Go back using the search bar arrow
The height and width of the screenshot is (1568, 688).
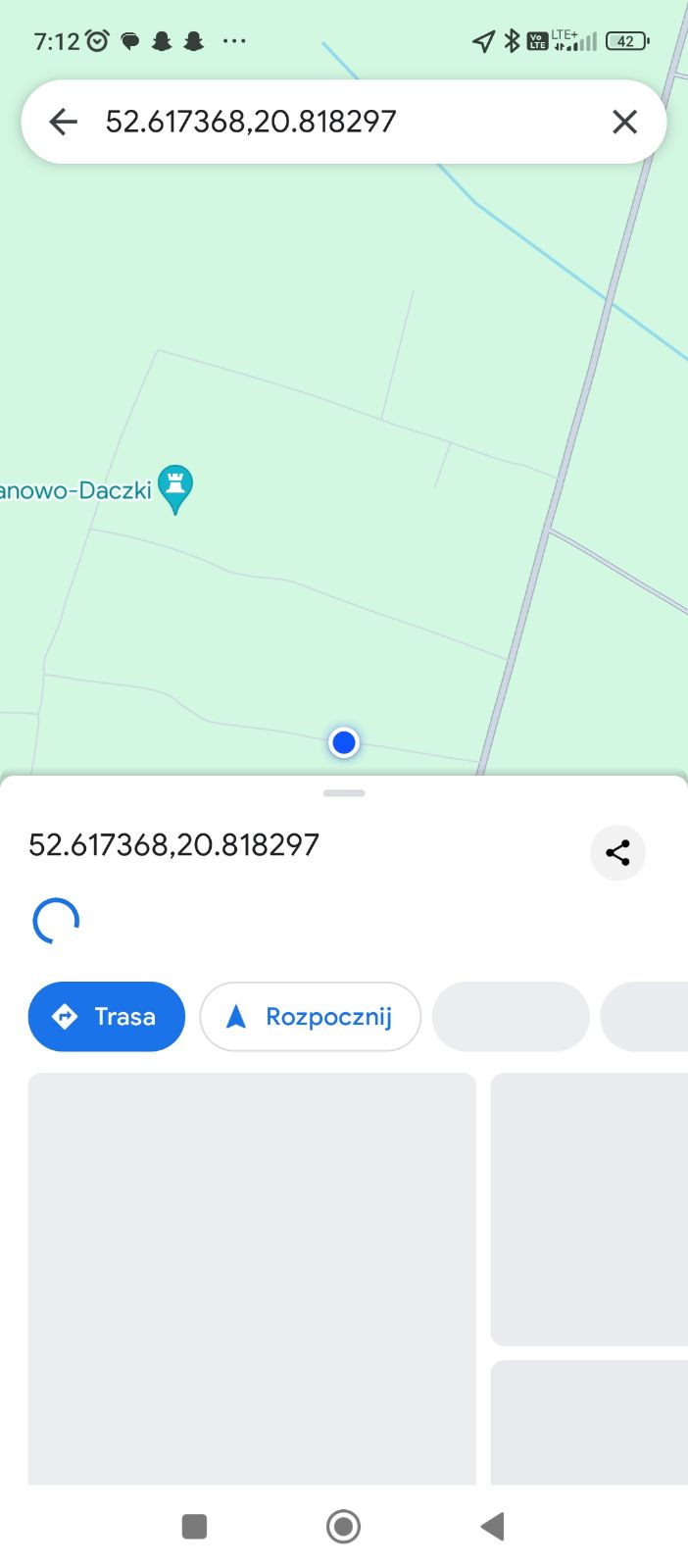(x=64, y=122)
